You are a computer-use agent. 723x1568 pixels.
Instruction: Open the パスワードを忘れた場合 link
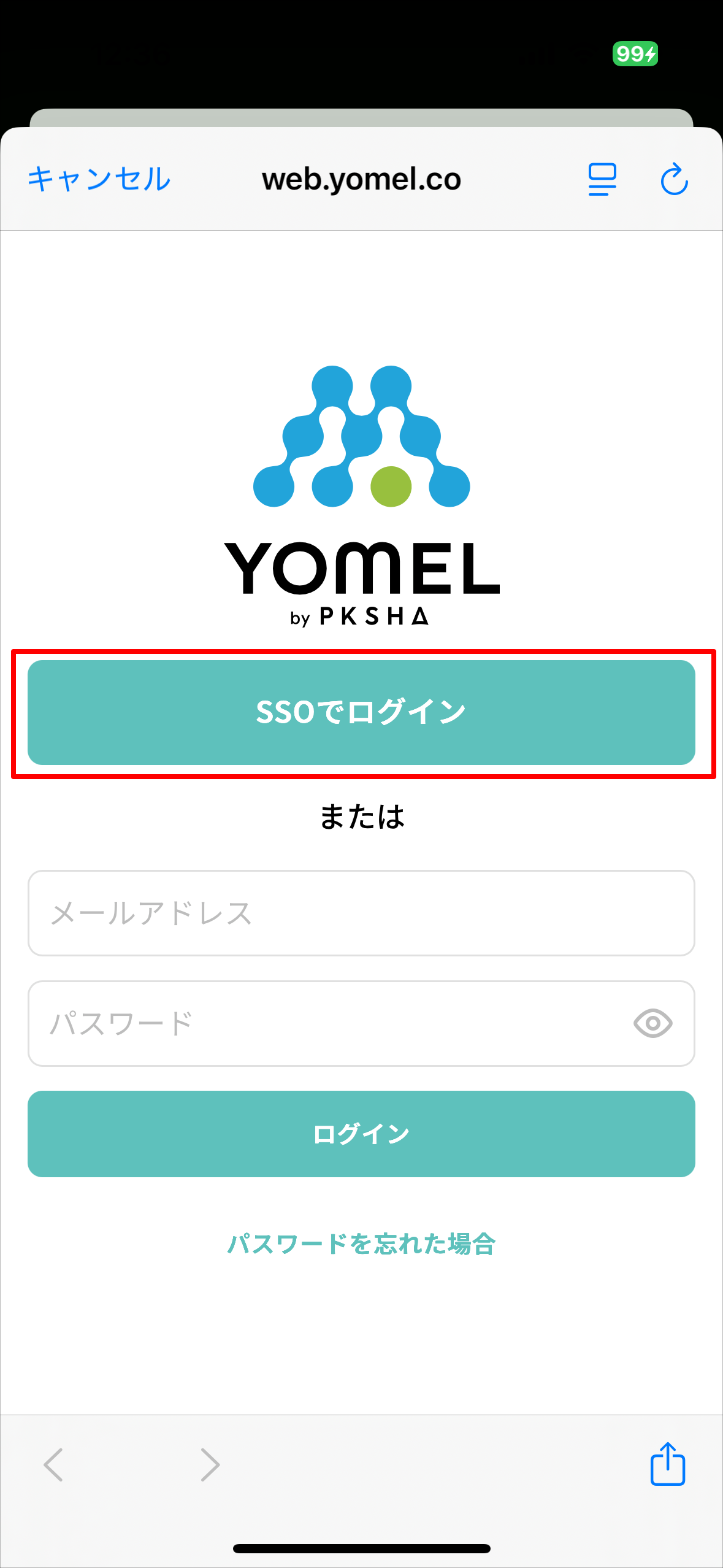pyautogui.click(x=362, y=1244)
